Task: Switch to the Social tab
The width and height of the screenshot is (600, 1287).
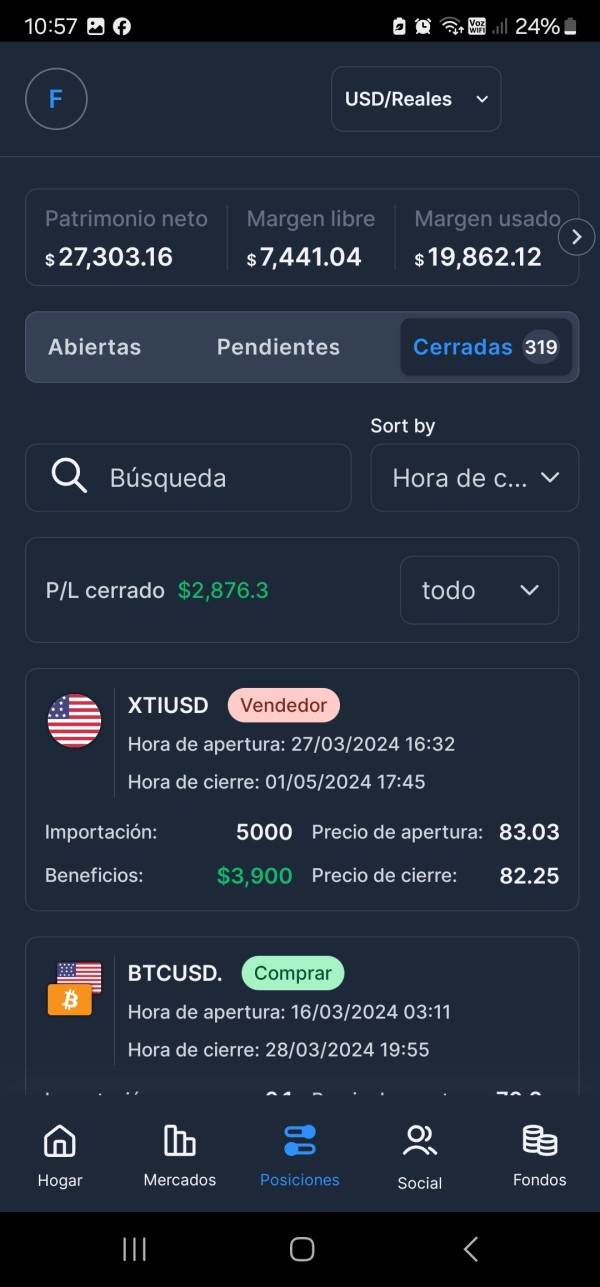Action: coord(420,1155)
